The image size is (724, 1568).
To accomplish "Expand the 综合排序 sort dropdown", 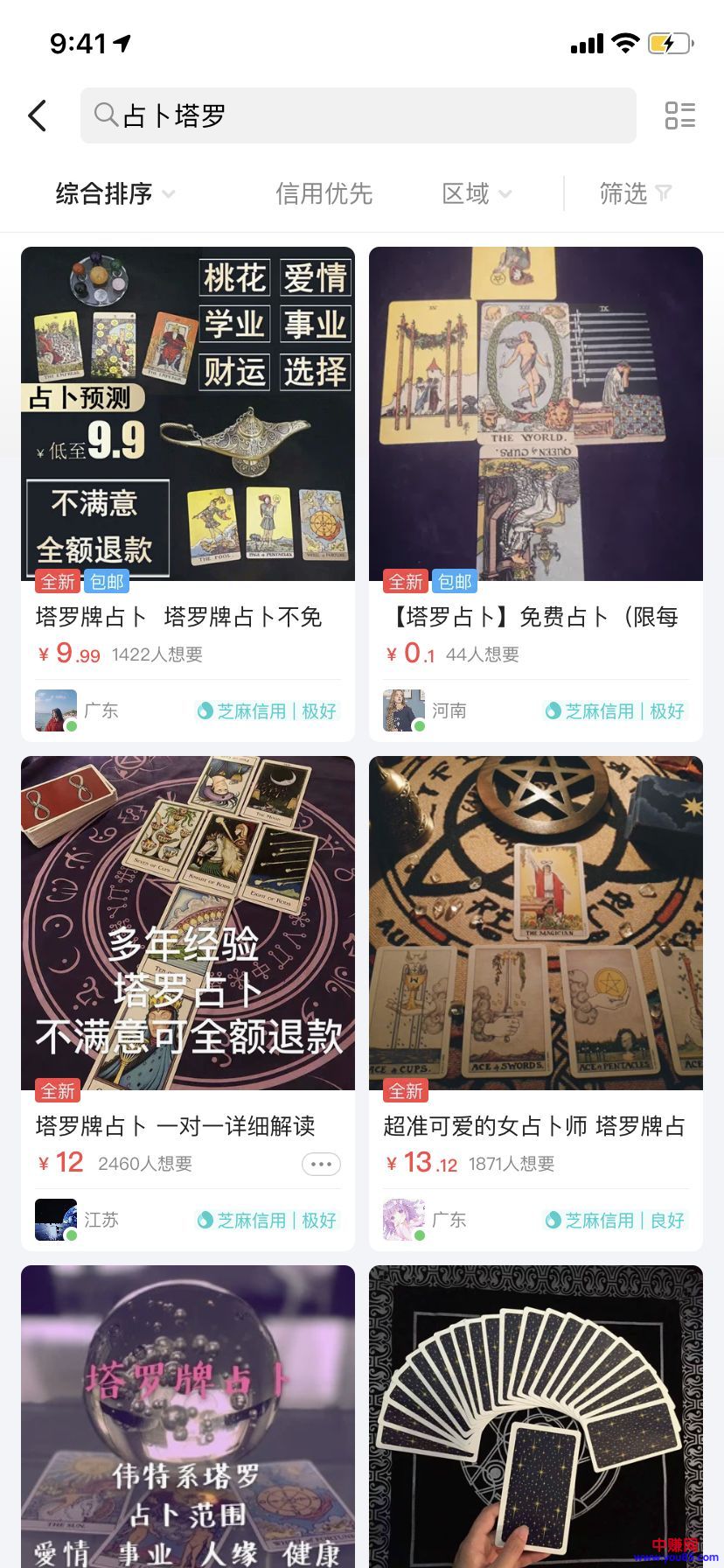I will tap(115, 193).
